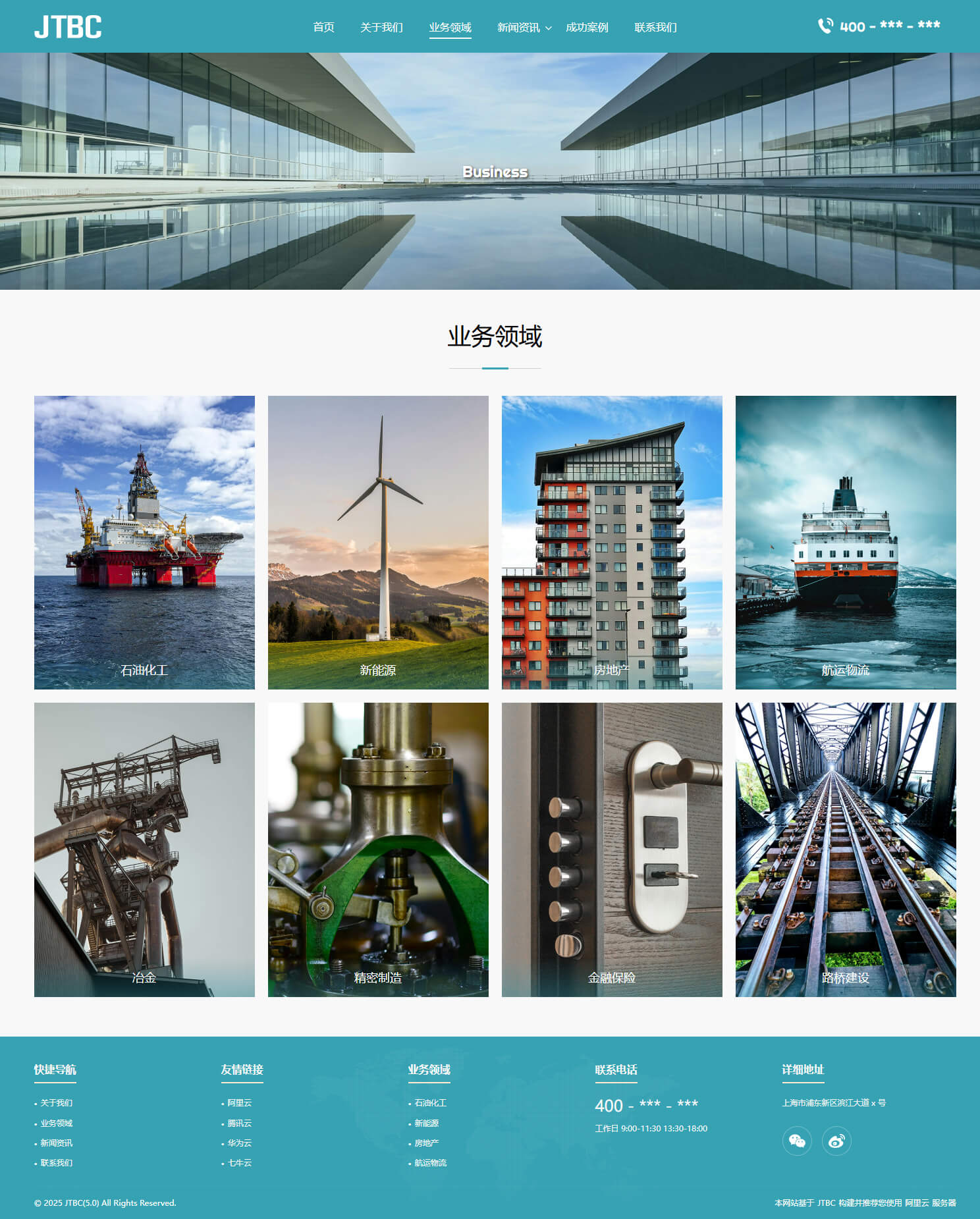Expand the 新闻资讯 dropdown menu
The image size is (980, 1219).
click(524, 27)
